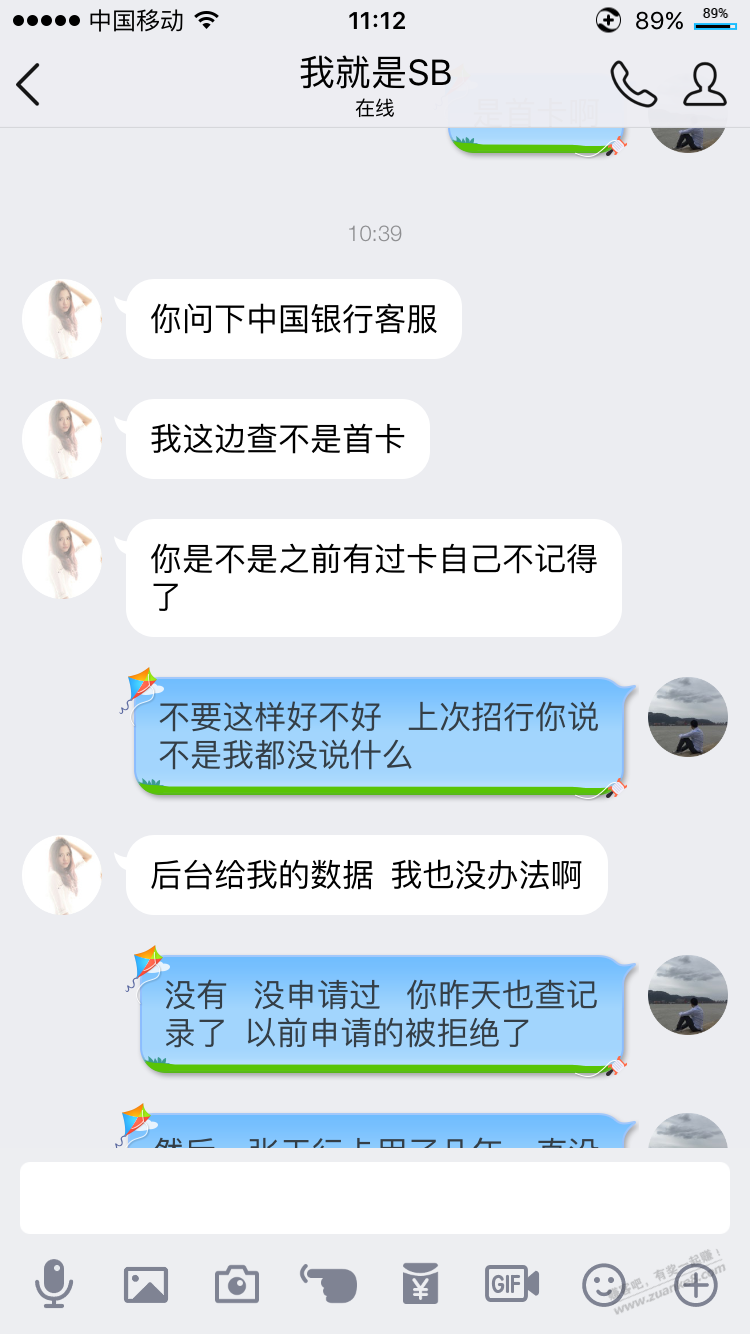Expand more options with the plus icon
The width and height of the screenshot is (750, 1334).
(696, 1284)
